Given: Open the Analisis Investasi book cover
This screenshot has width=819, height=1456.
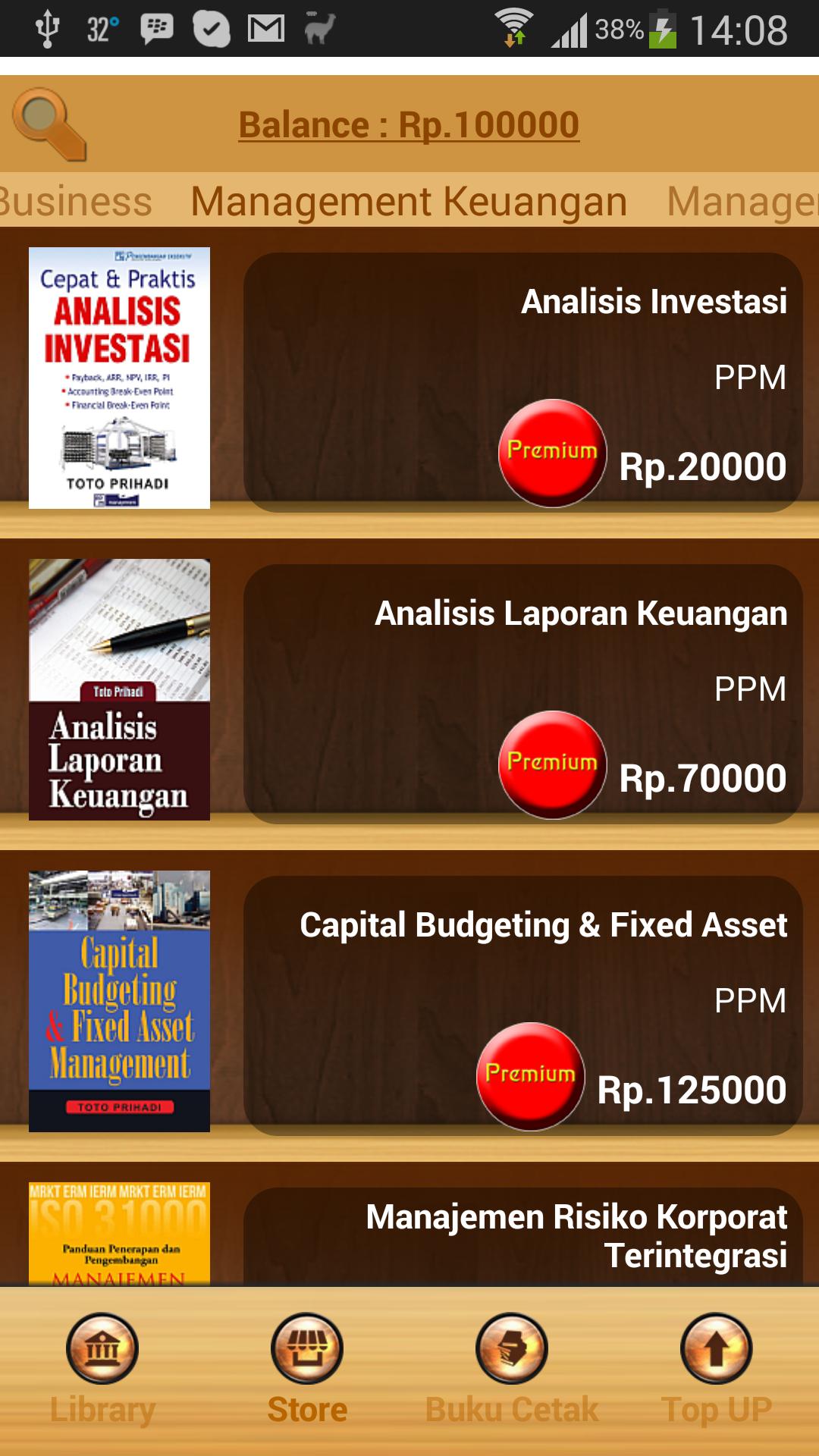Looking at the screenshot, I should pyautogui.click(x=119, y=378).
